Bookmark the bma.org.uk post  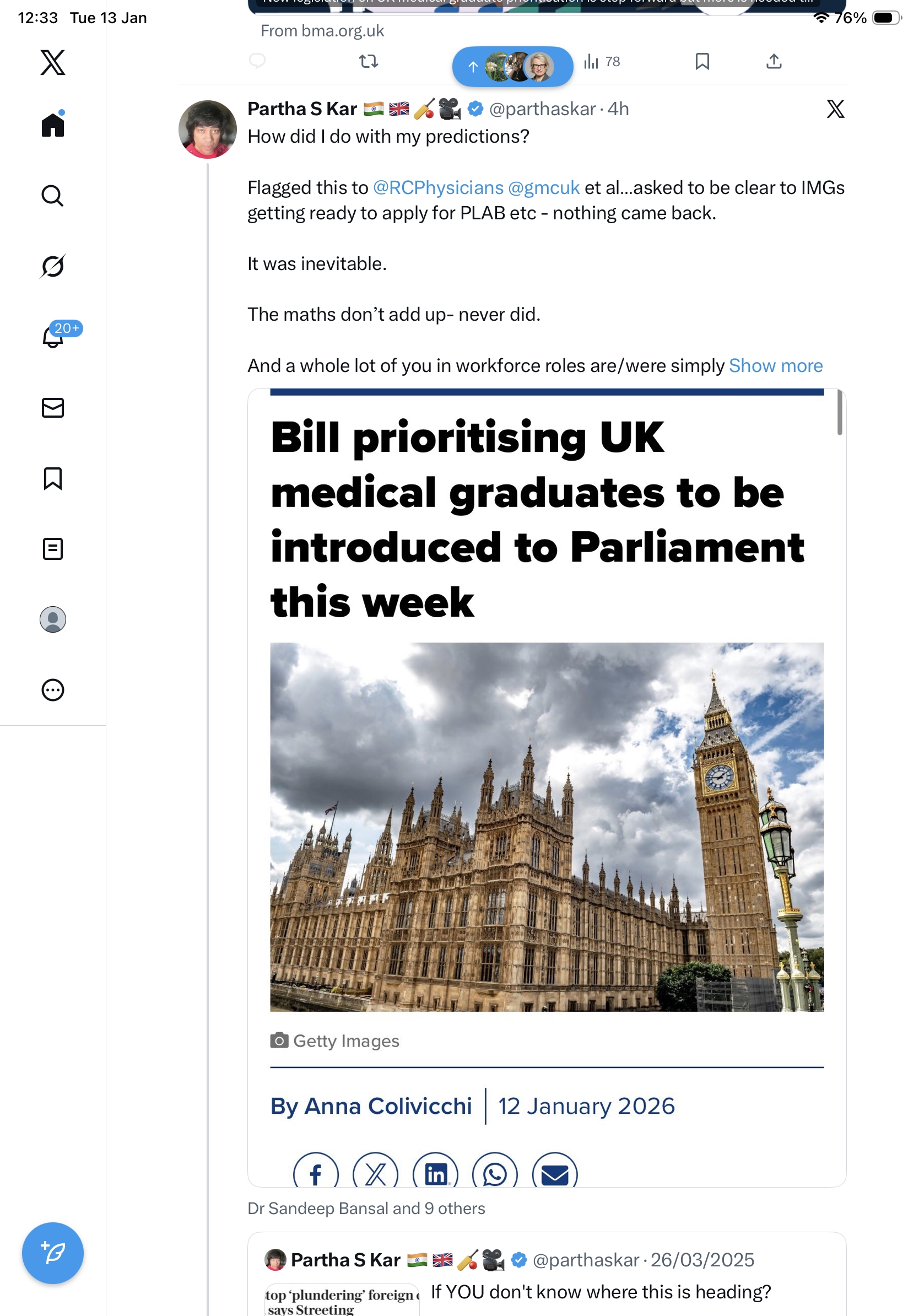702,61
